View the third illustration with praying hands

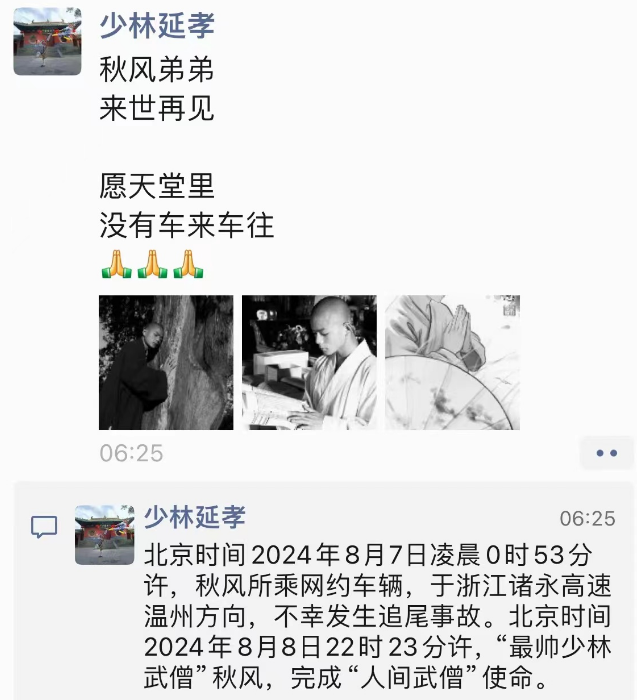(452, 362)
